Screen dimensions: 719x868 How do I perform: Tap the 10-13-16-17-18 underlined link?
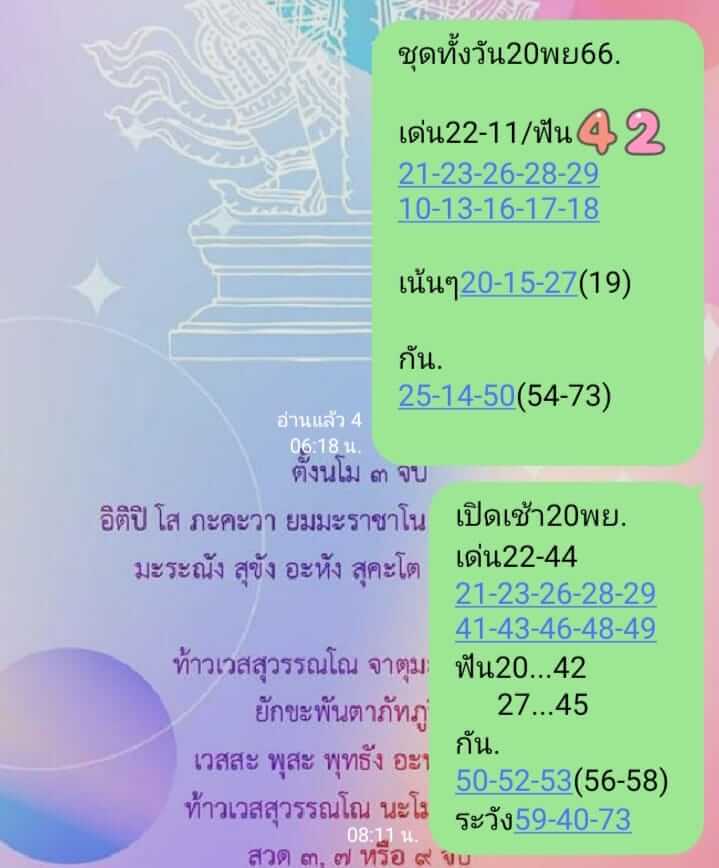[x=498, y=208]
